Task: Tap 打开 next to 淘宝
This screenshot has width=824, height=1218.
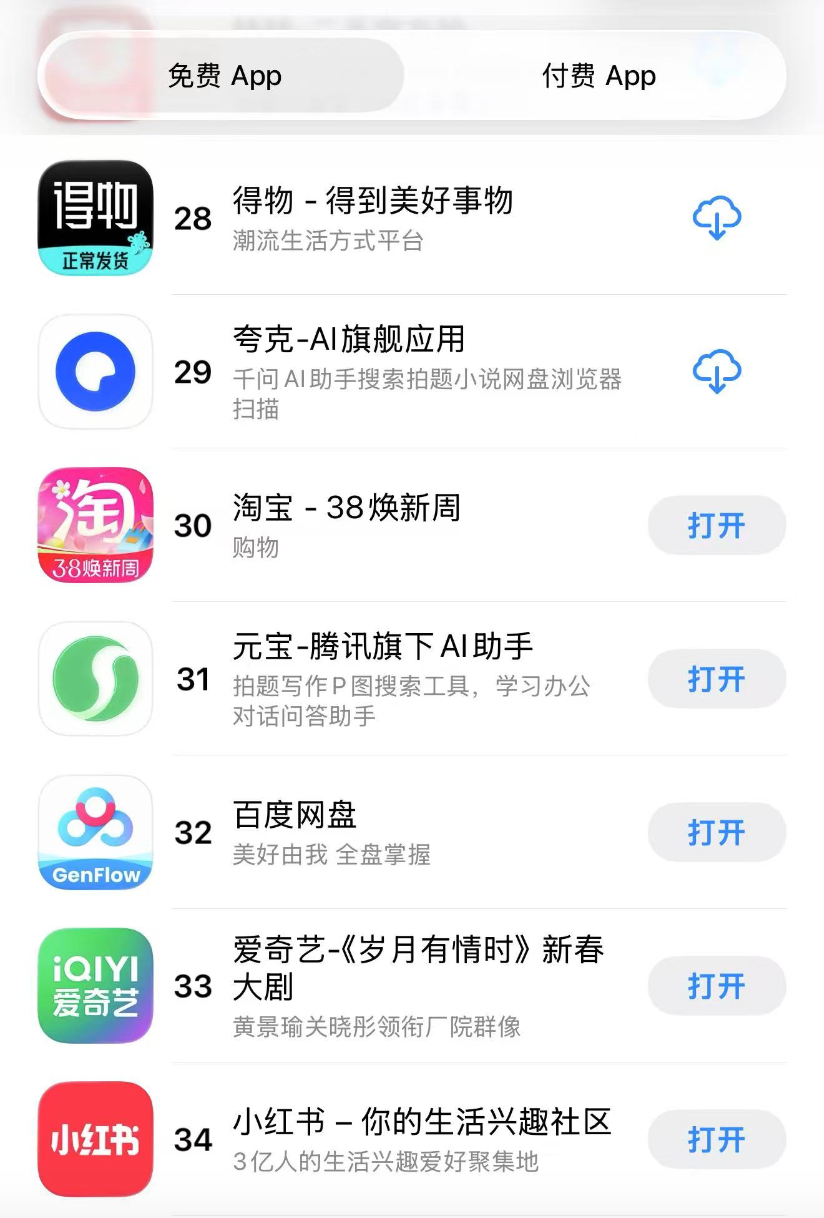Action: click(716, 526)
